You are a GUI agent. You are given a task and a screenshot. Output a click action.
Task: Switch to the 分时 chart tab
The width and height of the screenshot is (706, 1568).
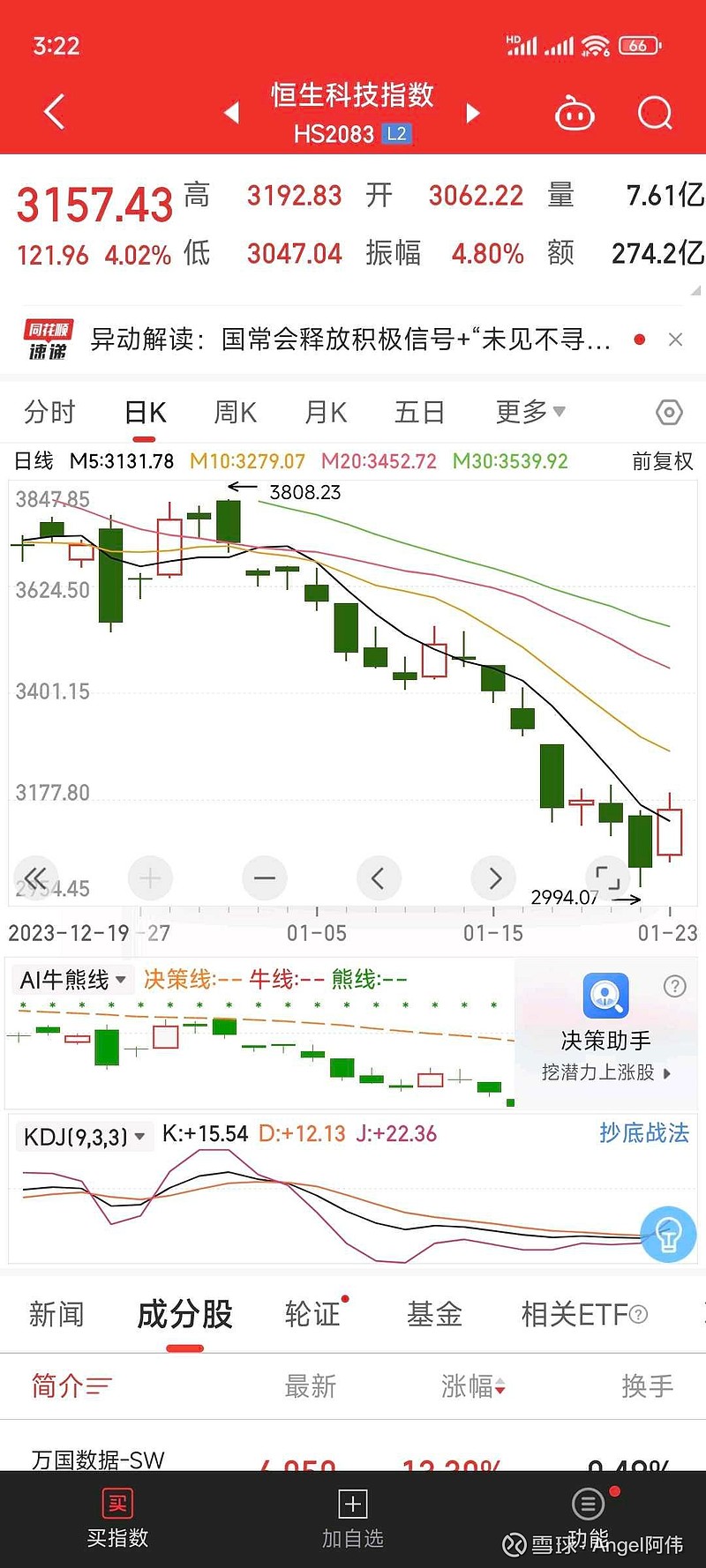[49, 412]
